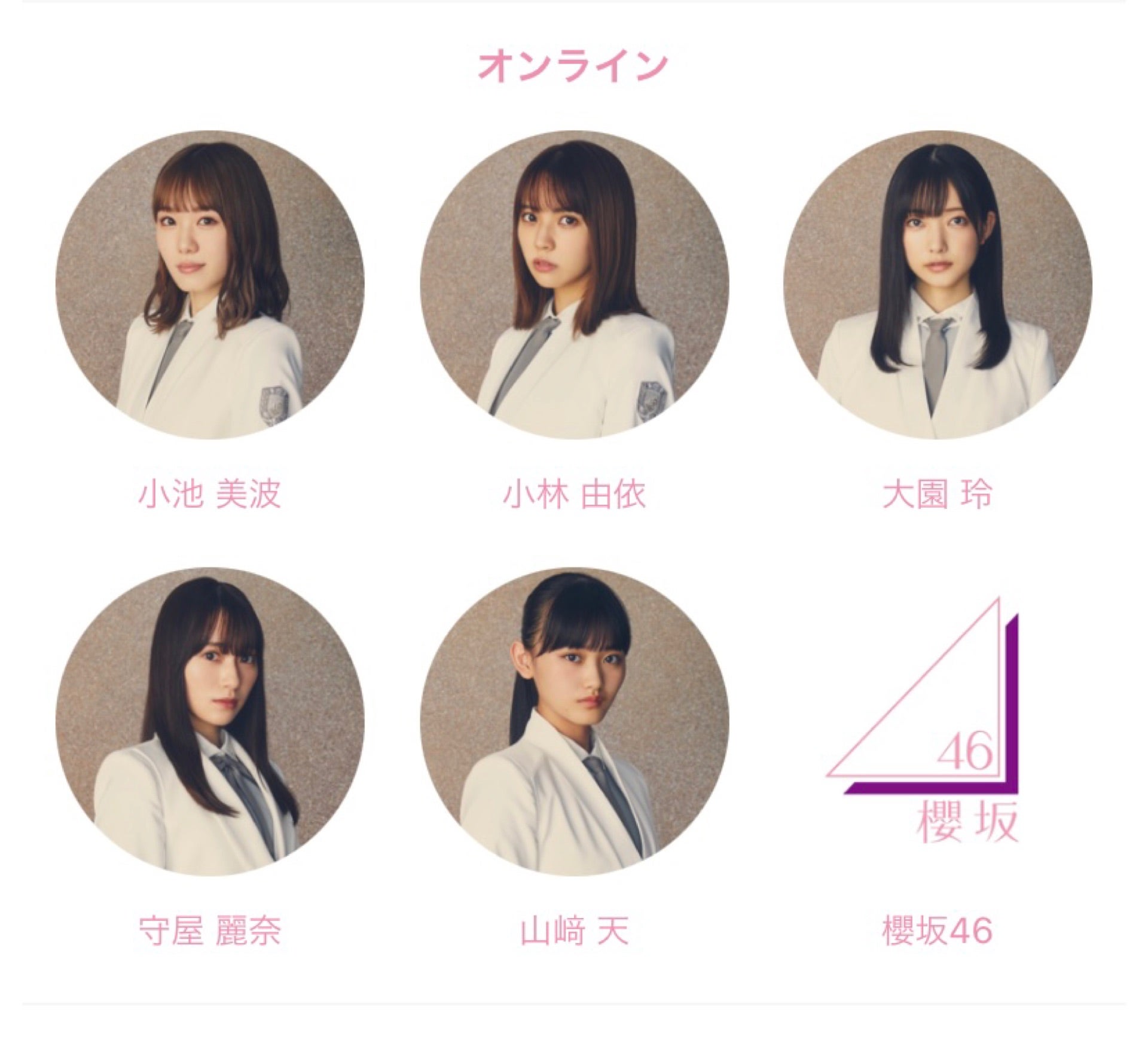
Task: View 大園 玲 member page
Action: coord(938,285)
